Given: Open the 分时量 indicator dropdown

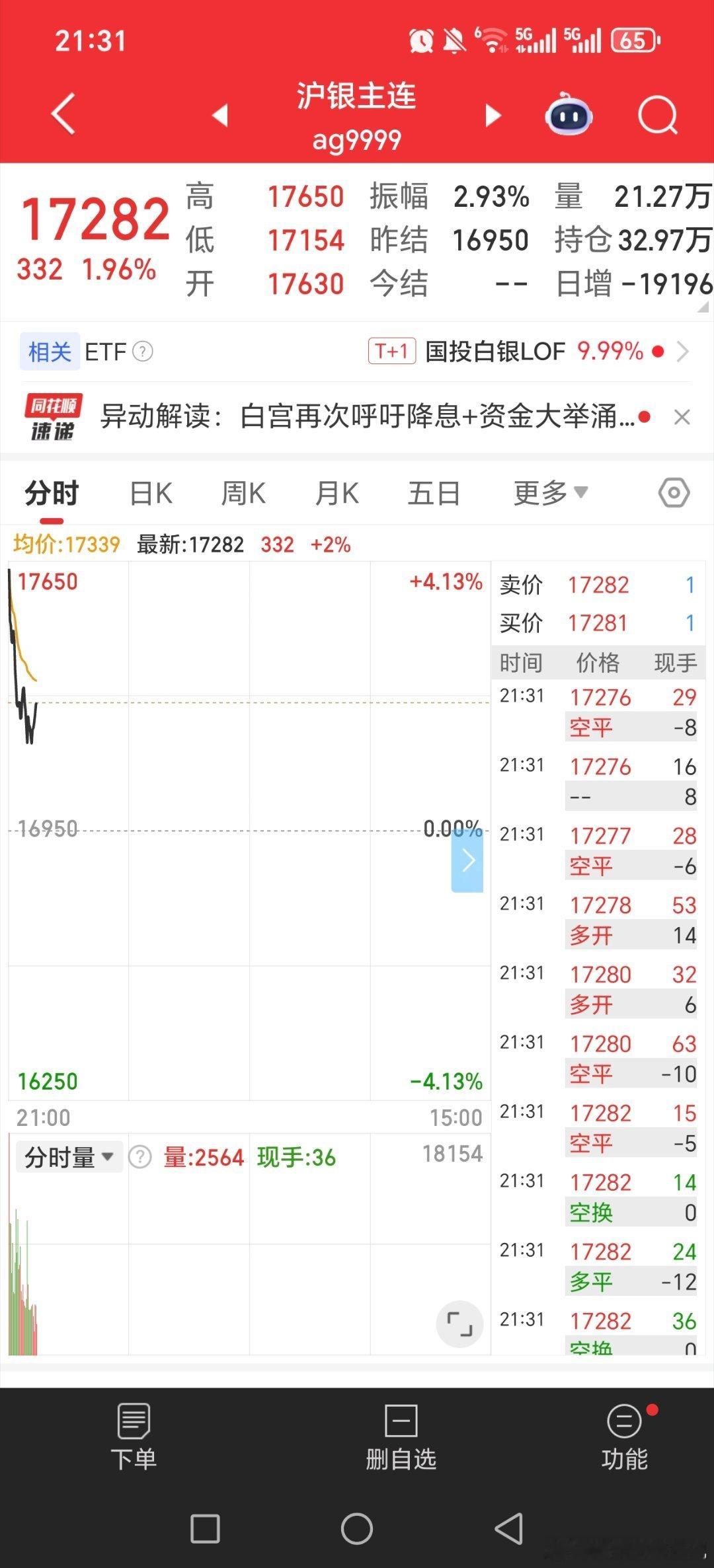Looking at the screenshot, I should [x=69, y=1157].
